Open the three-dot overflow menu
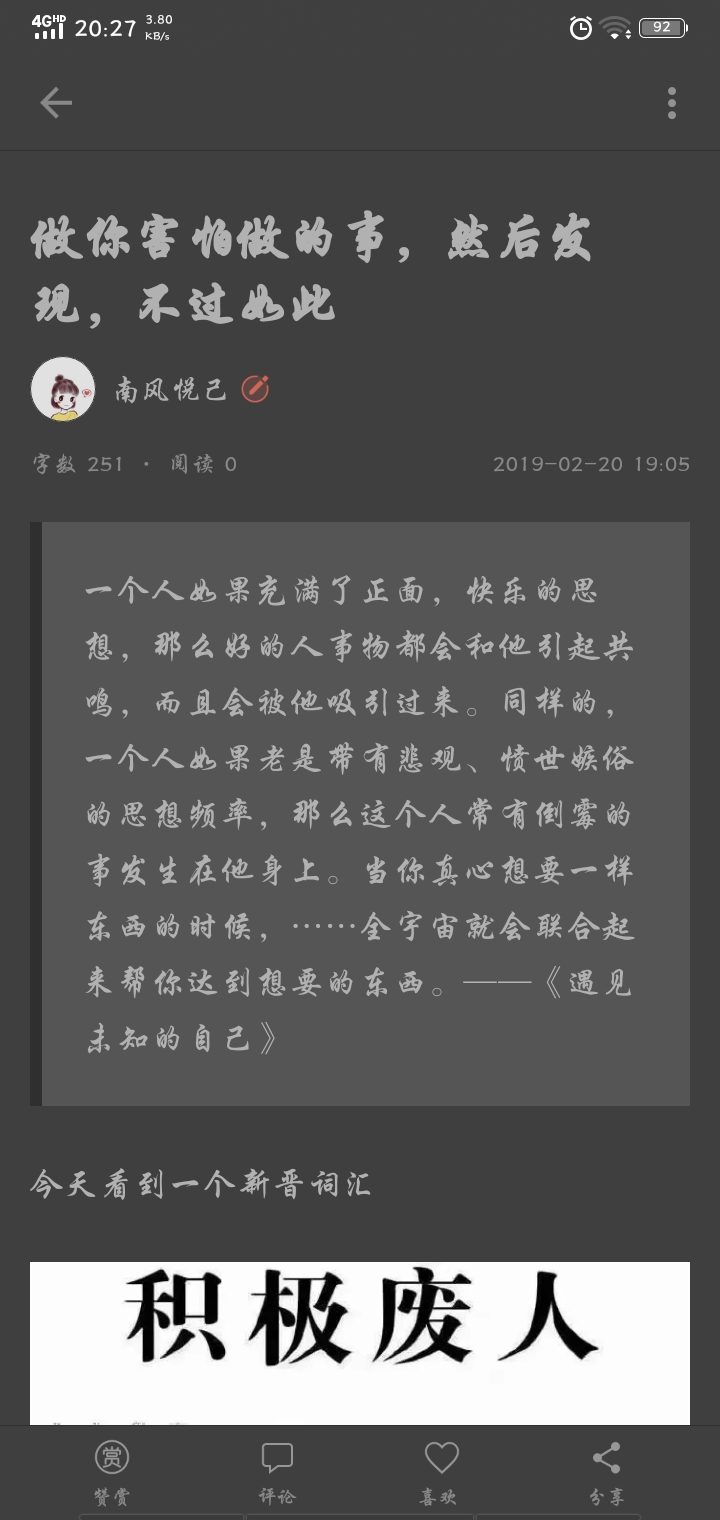This screenshot has height=1520, width=720. point(671,102)
